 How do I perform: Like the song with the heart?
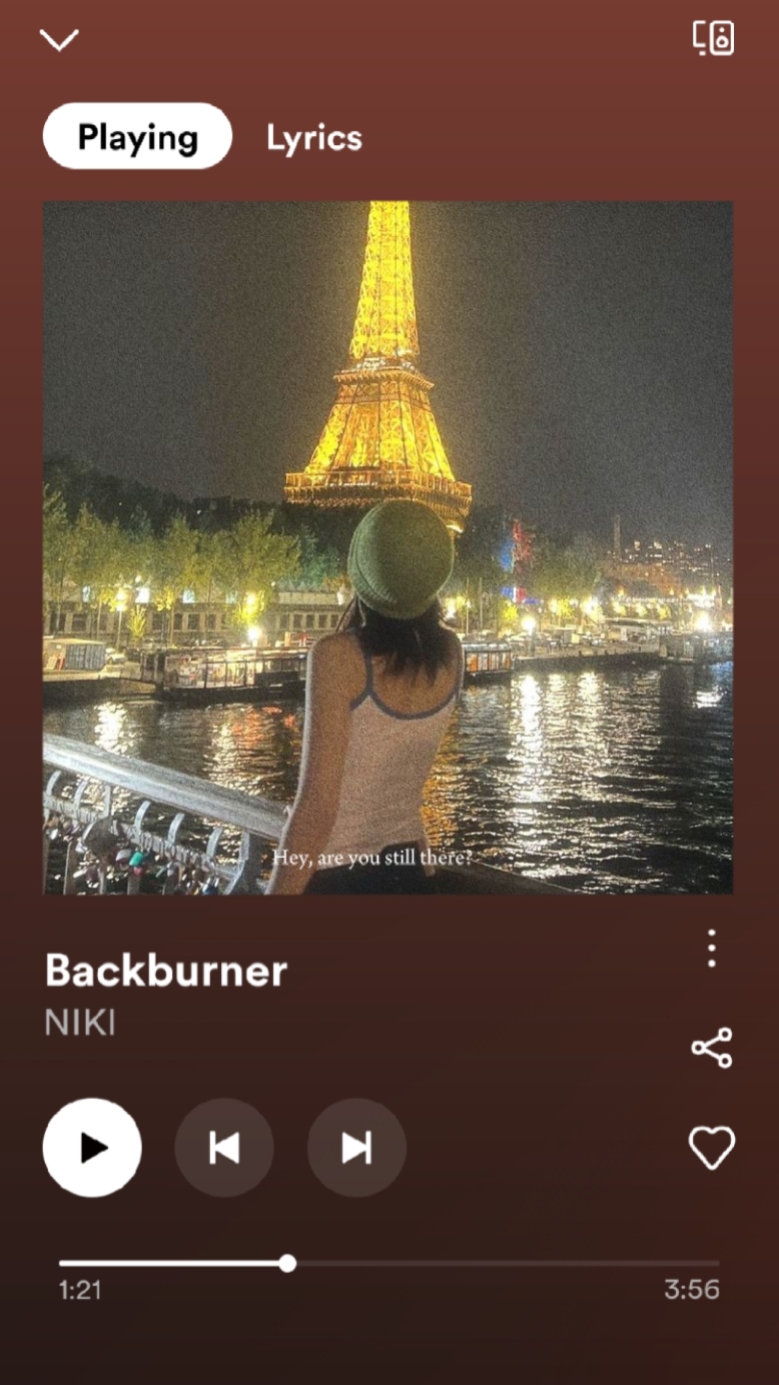[712, 1147]
